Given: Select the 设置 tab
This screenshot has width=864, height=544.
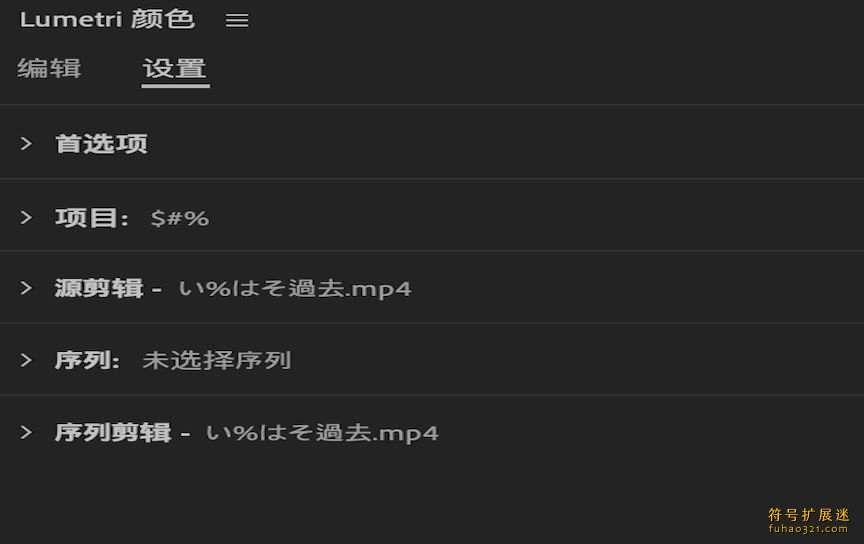Looking at the screenshot, I should pyautogui.click(x=175, y=69).
